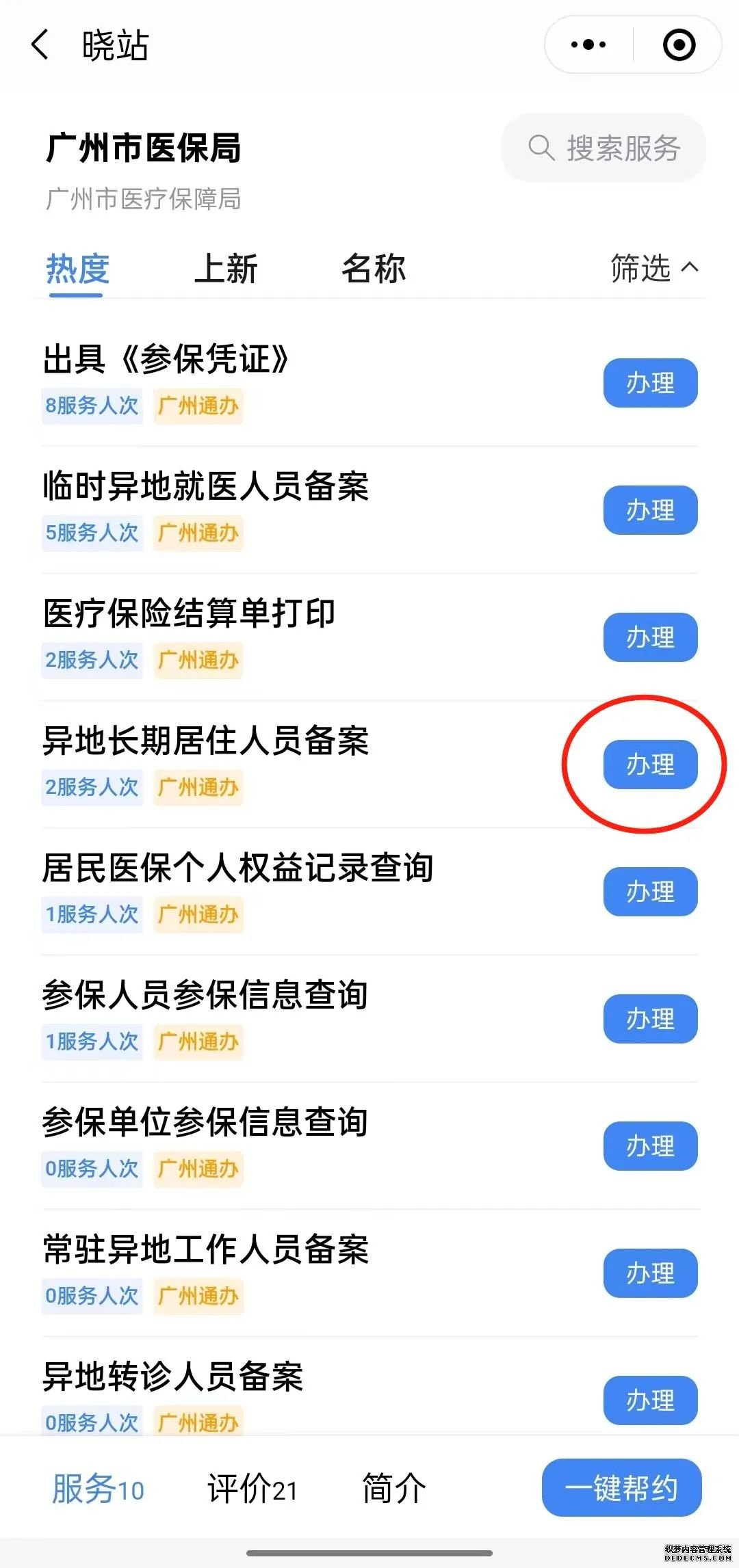This screenshot has width=739, height=1568.
Task: Go back using the top-left arrow
Action: pos(40,45)
